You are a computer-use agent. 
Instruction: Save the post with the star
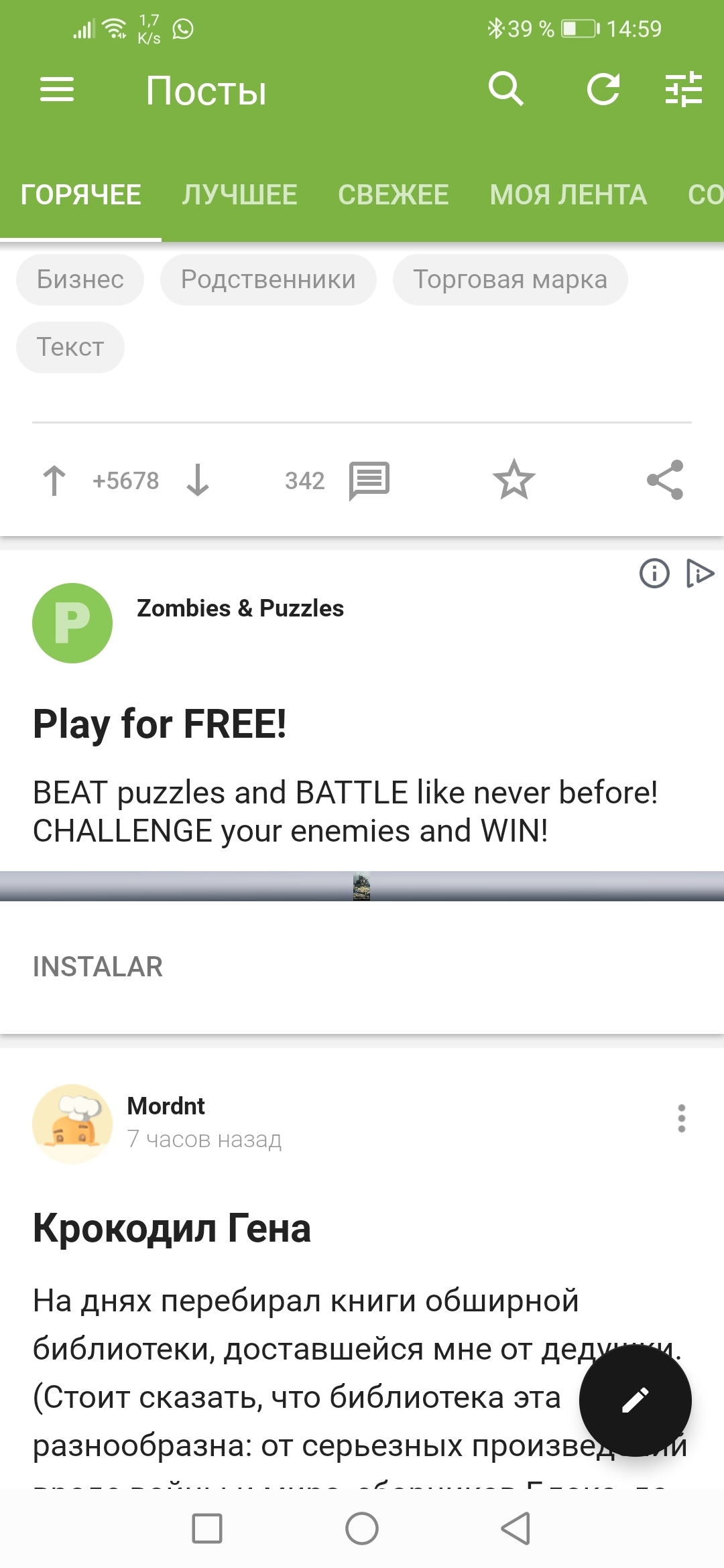(514, 480)
